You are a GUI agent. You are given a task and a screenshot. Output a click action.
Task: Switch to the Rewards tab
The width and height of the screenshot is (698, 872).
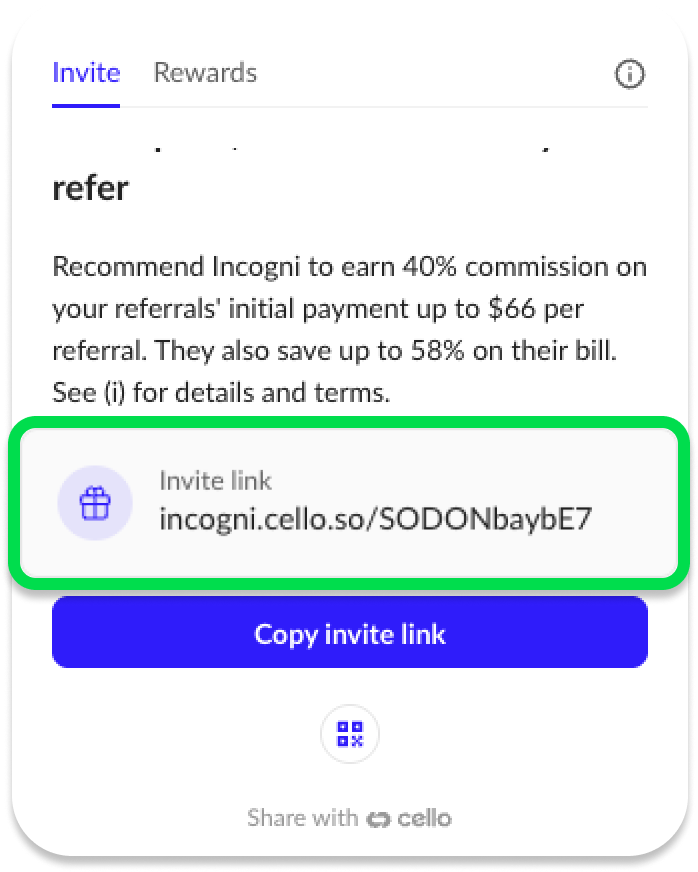[204, 73]
